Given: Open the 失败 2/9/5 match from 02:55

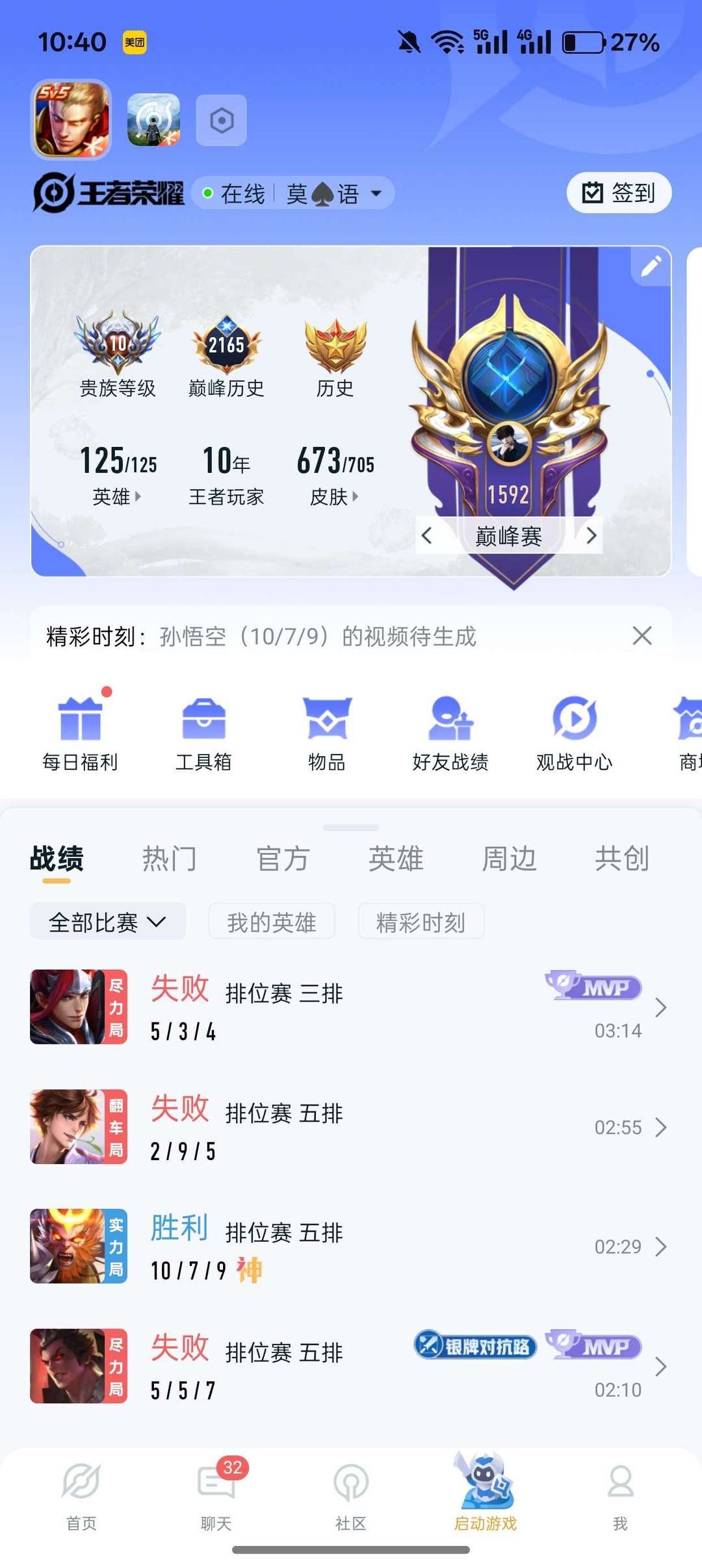Looking at the screenshot, I should [350, 1127].
